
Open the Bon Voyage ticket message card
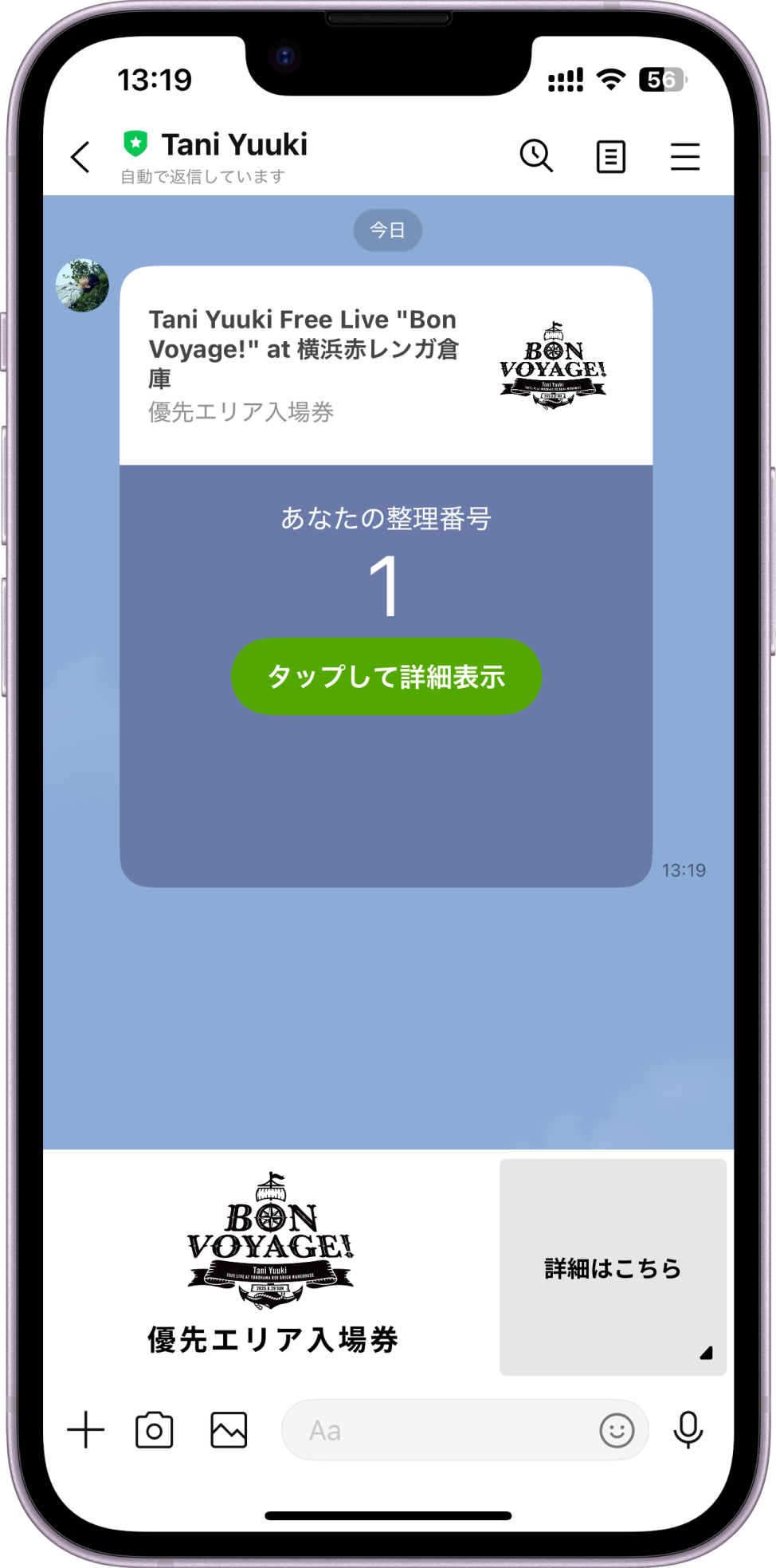[x=386, y=366]
